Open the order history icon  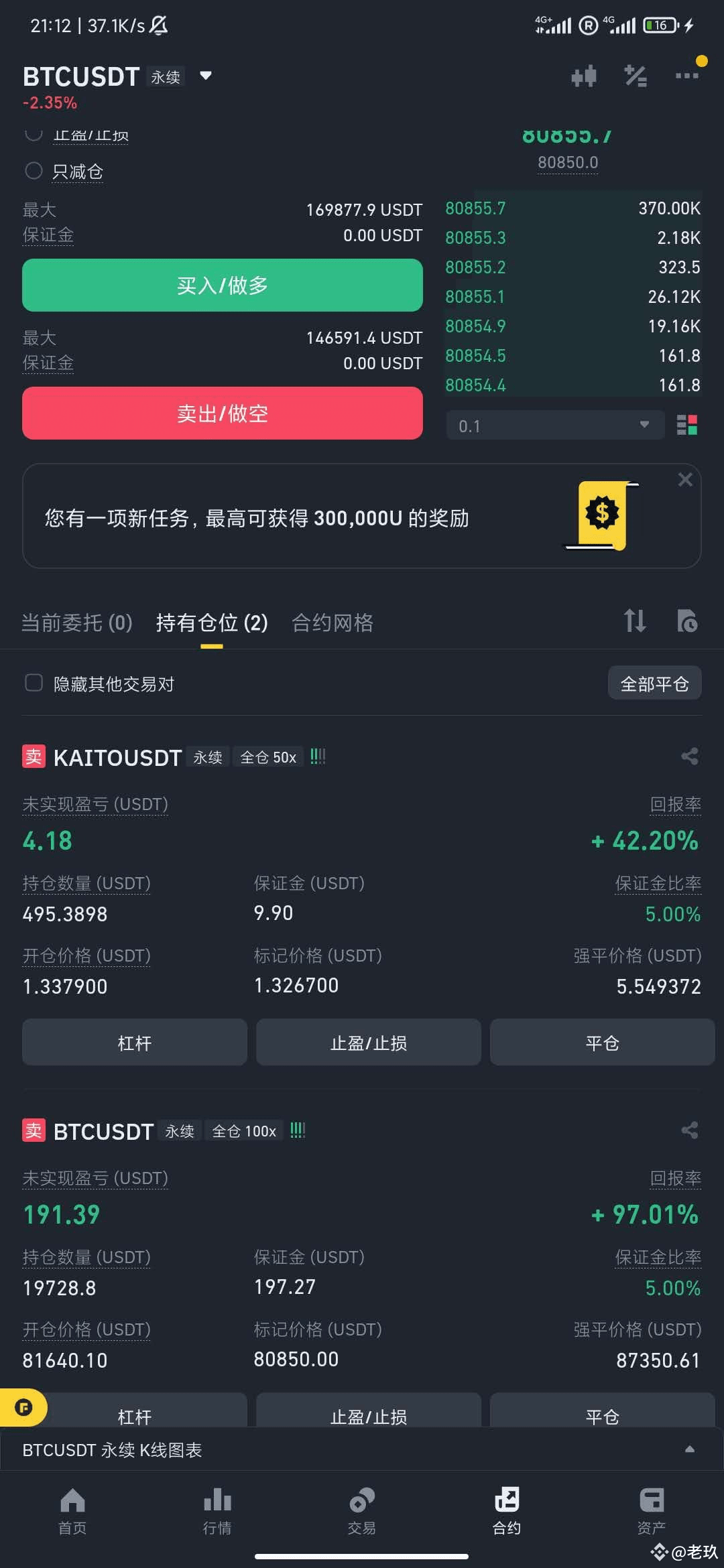point(687,621)
